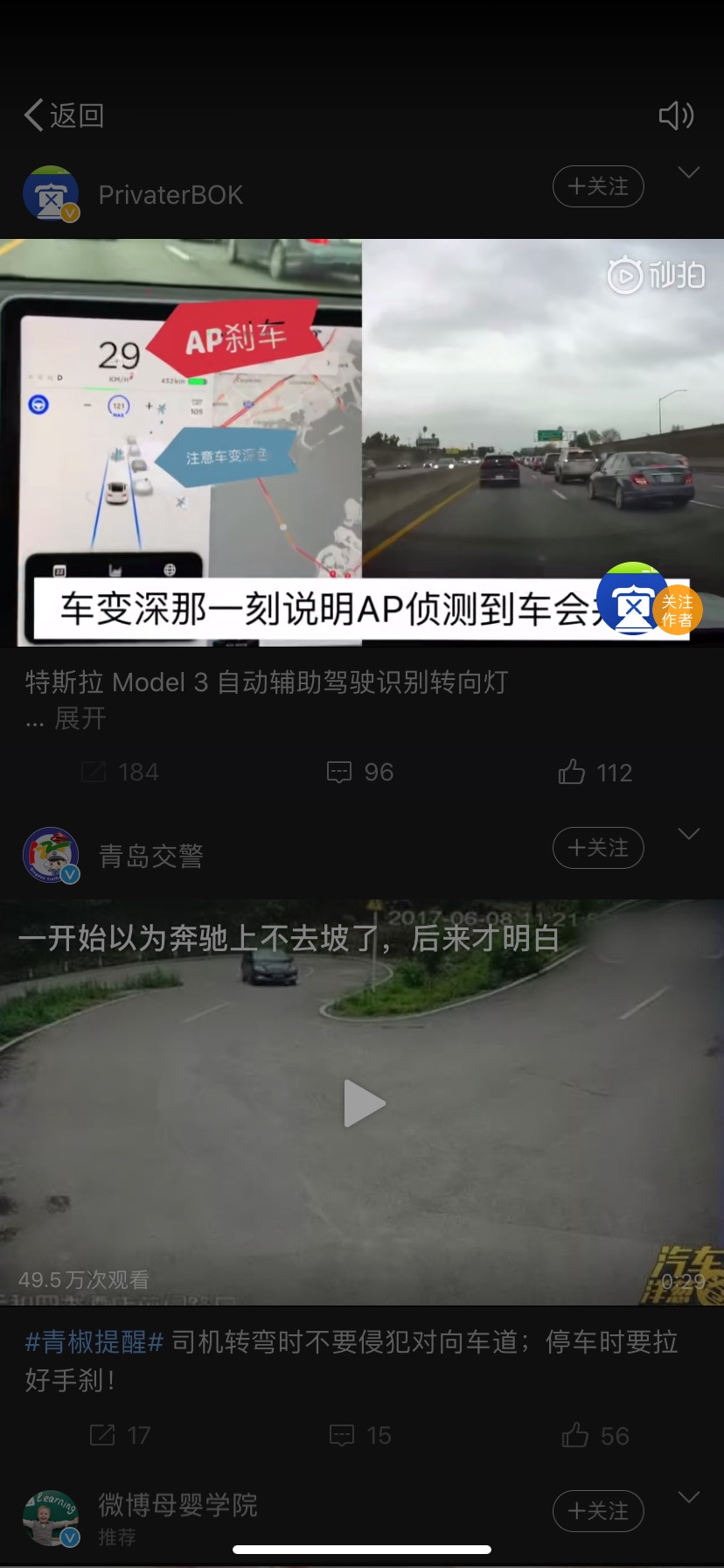Play the Mercedes hill video
The height and width of the screenshot is (1568, 724).
click(361, 1103)
